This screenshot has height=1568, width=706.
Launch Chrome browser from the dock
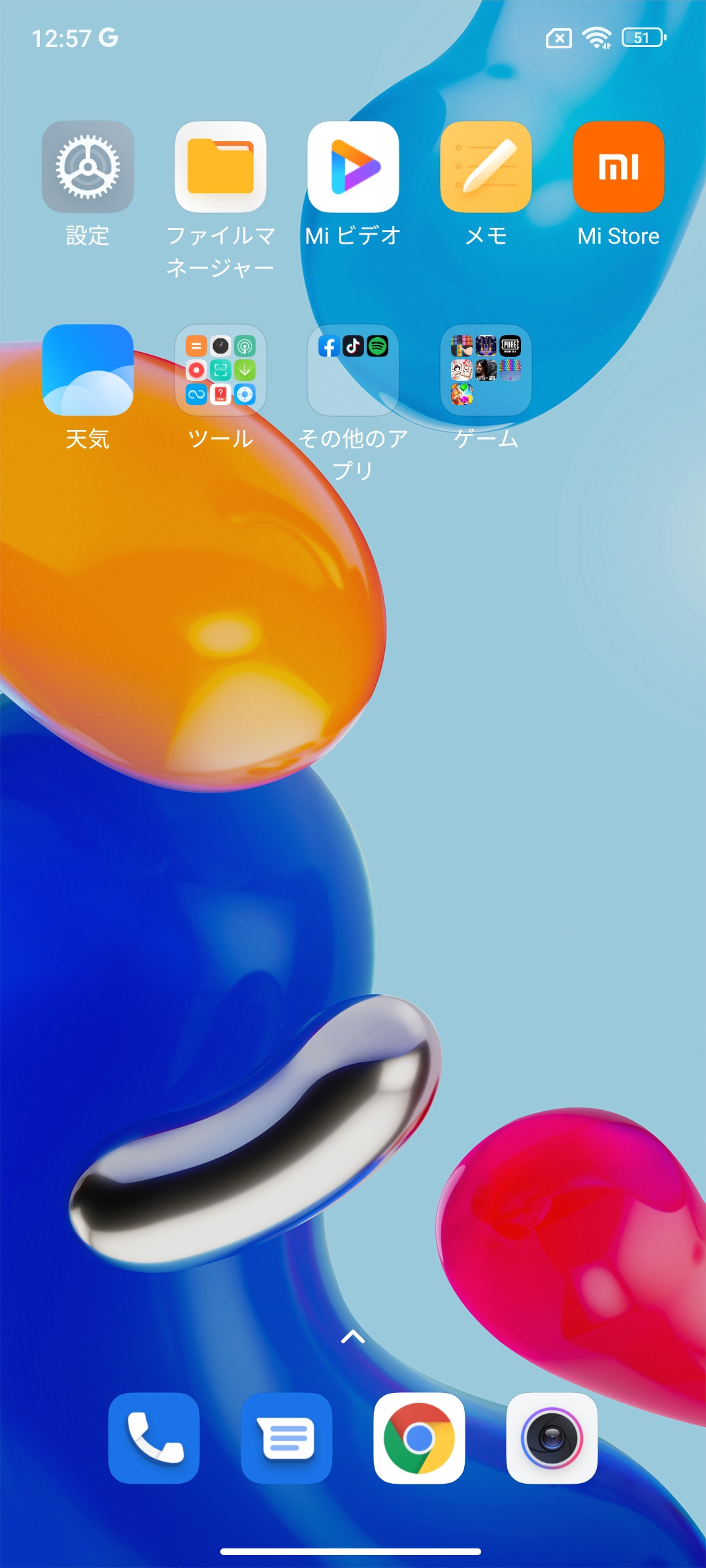coord(419,1438)
